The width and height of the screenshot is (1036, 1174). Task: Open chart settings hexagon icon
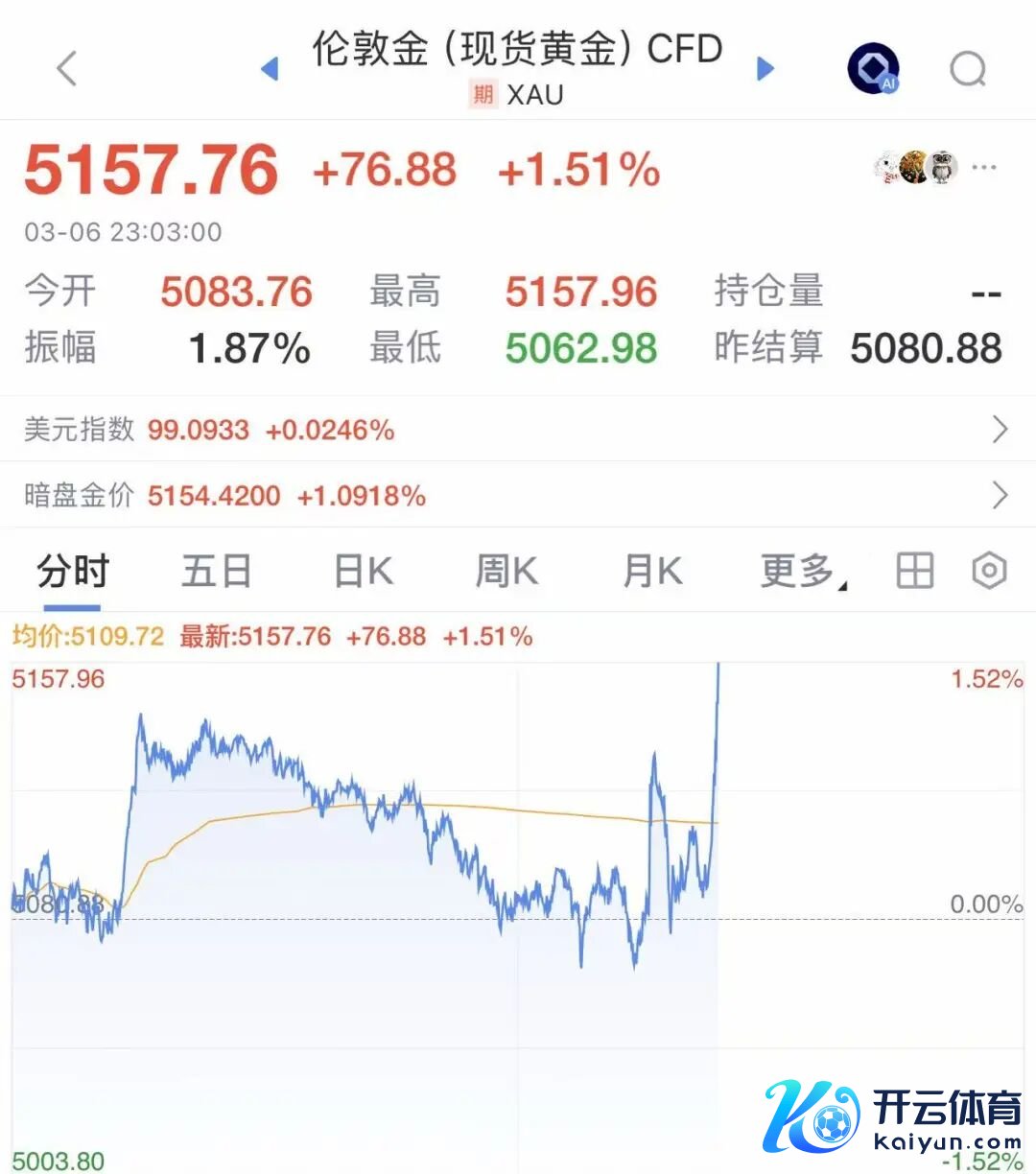coord(989,572)
